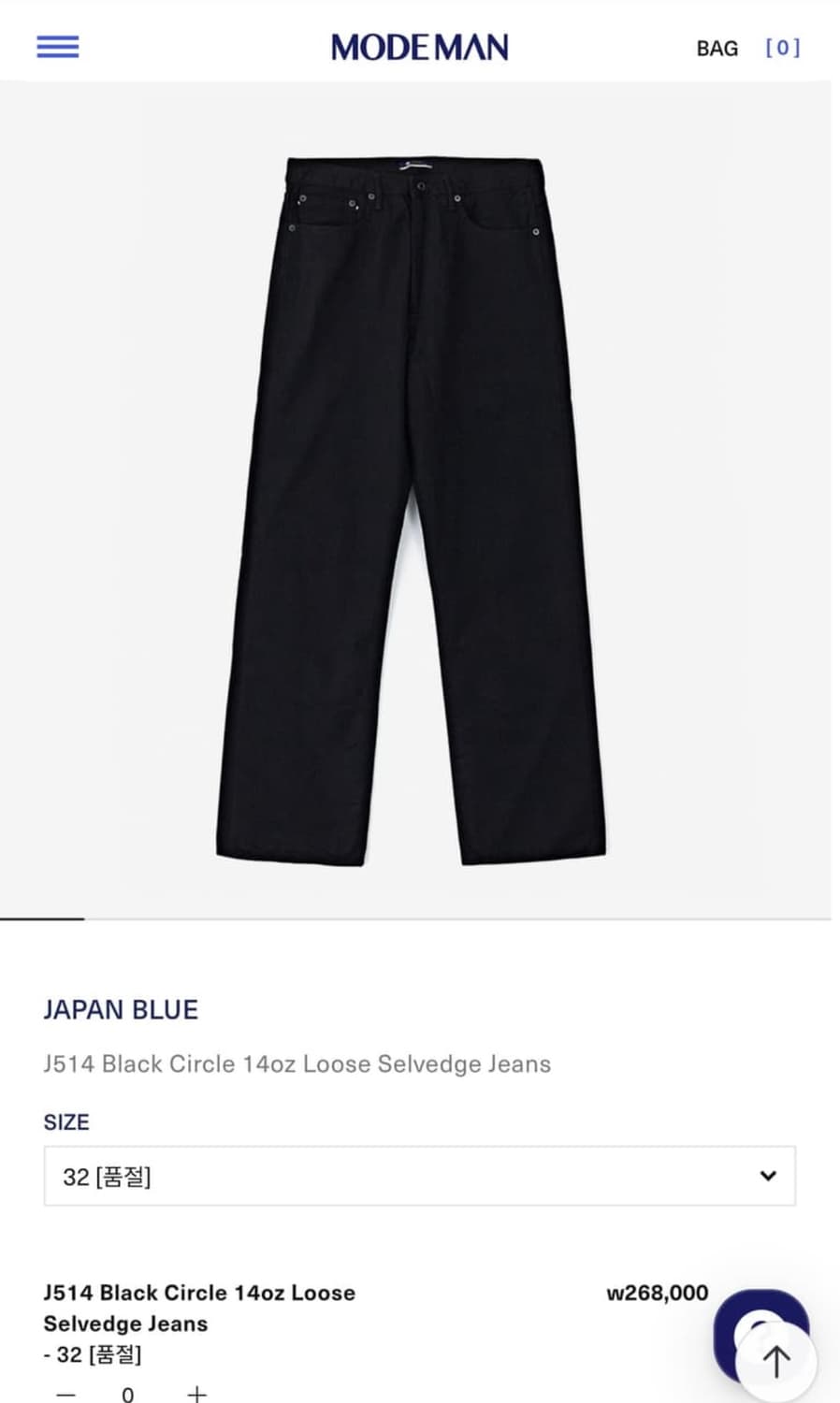Viewport: 840px width, 1403px height.
Task: Open the hamburger navigation menu
Action: pyautogui.click(x=57, y=47)
